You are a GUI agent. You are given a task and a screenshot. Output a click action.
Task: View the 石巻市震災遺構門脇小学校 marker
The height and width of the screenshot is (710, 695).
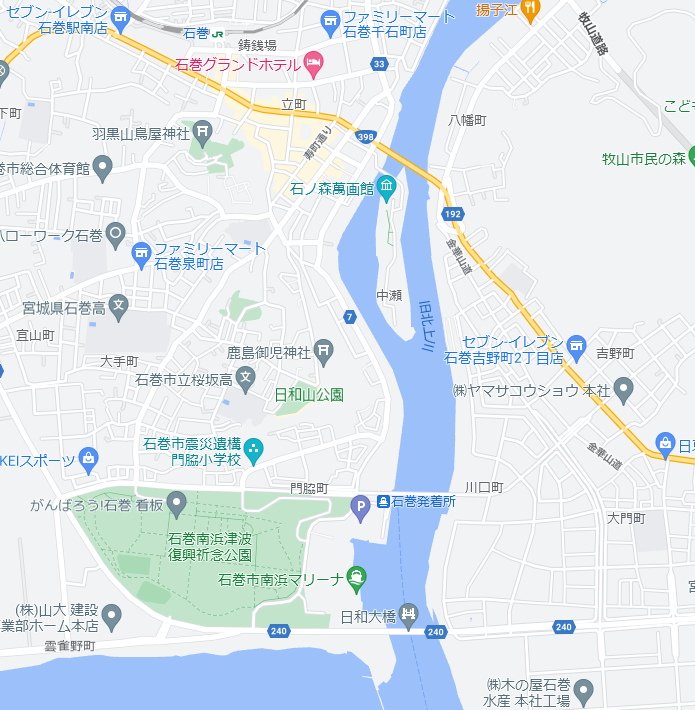(253, 451)
